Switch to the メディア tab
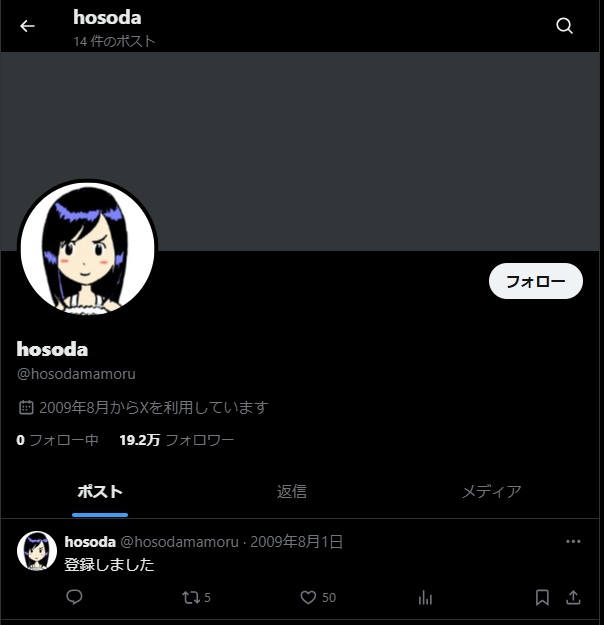604x625 pixels. (x=491, y=491)
